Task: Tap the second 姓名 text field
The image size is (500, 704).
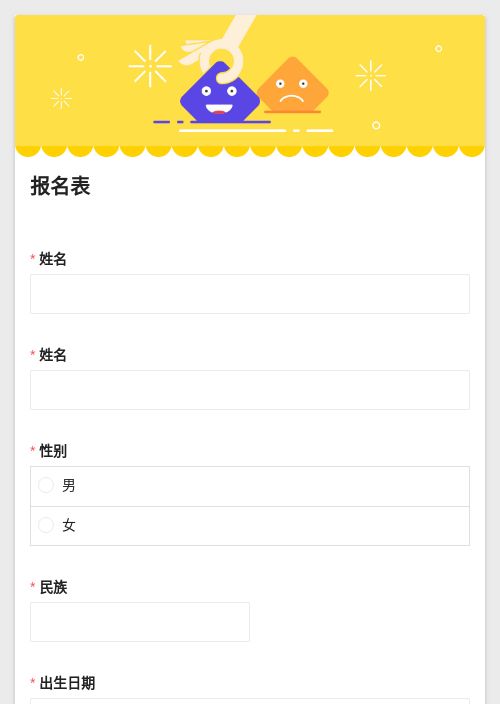Action: click(250, 390)
